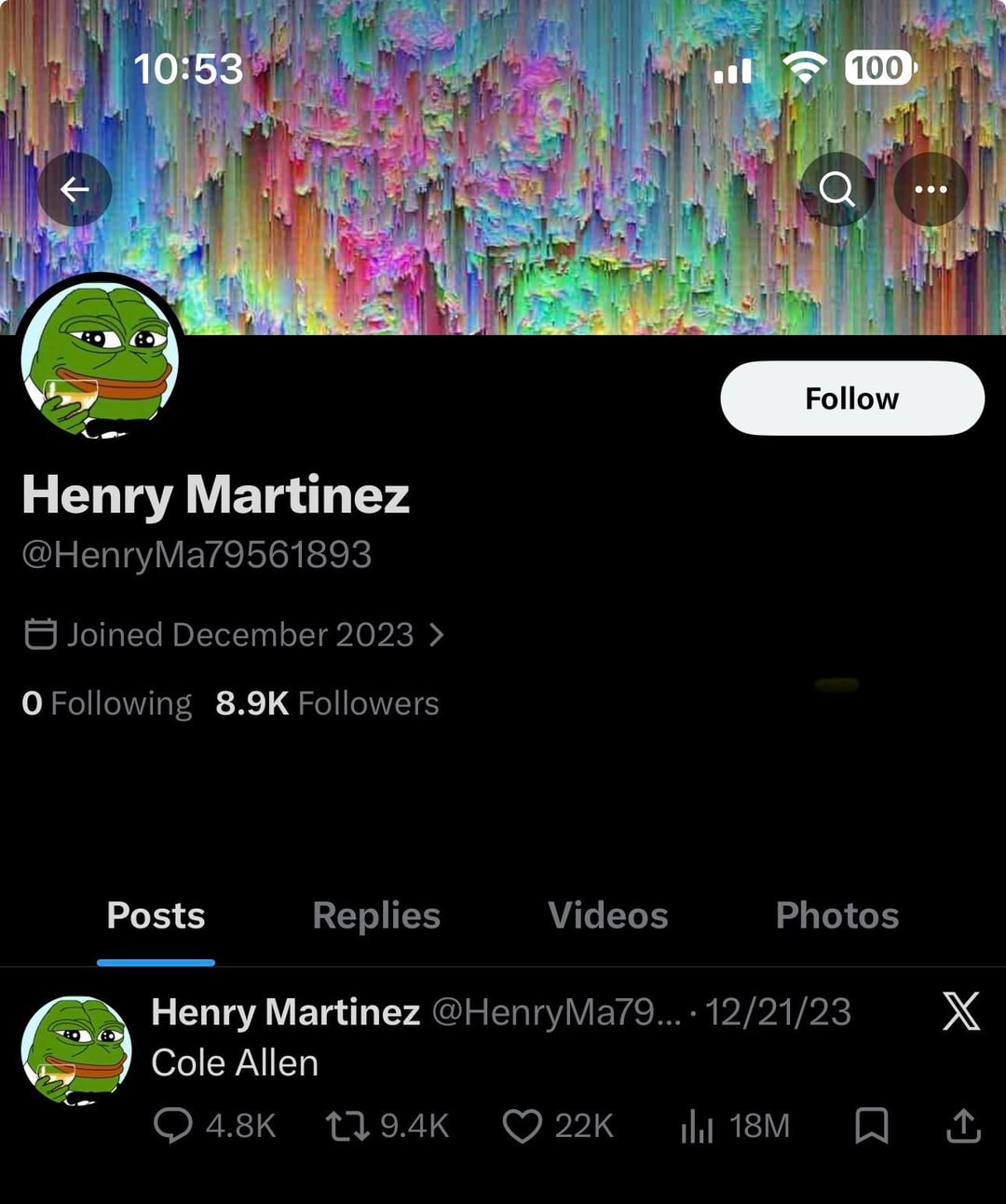Share the Cole Allen post

[x=963, y=1126]
